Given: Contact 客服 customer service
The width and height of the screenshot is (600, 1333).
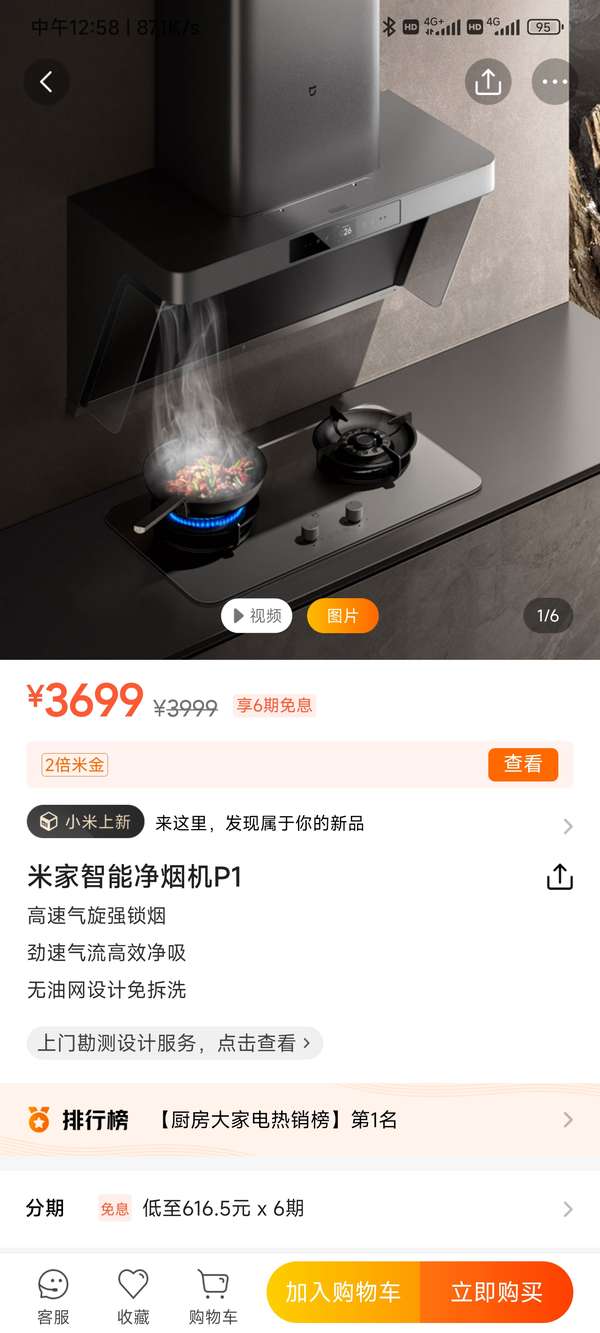Looking at the screenshot, I should click(x=53, y=1297).
